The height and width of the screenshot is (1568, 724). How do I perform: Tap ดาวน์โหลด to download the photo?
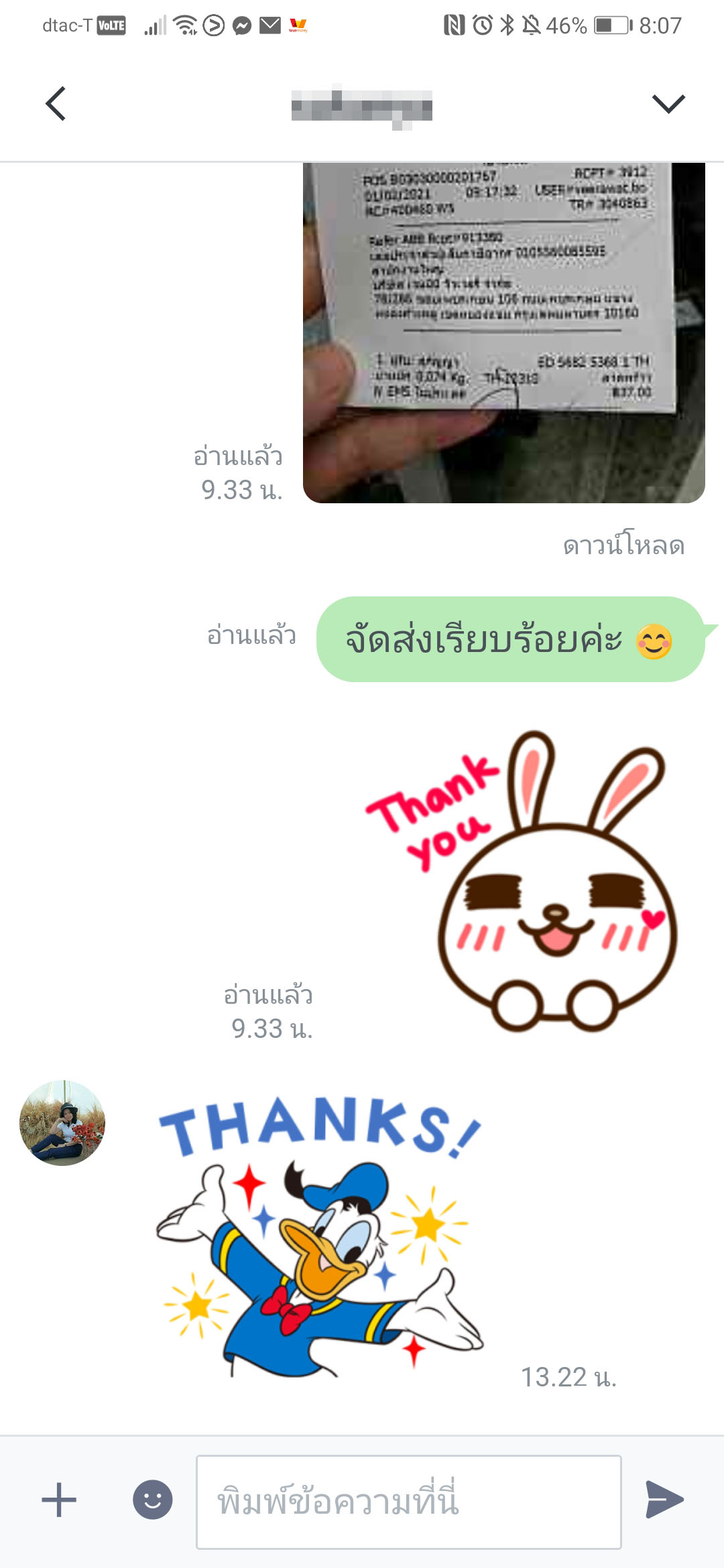point(623,545)
